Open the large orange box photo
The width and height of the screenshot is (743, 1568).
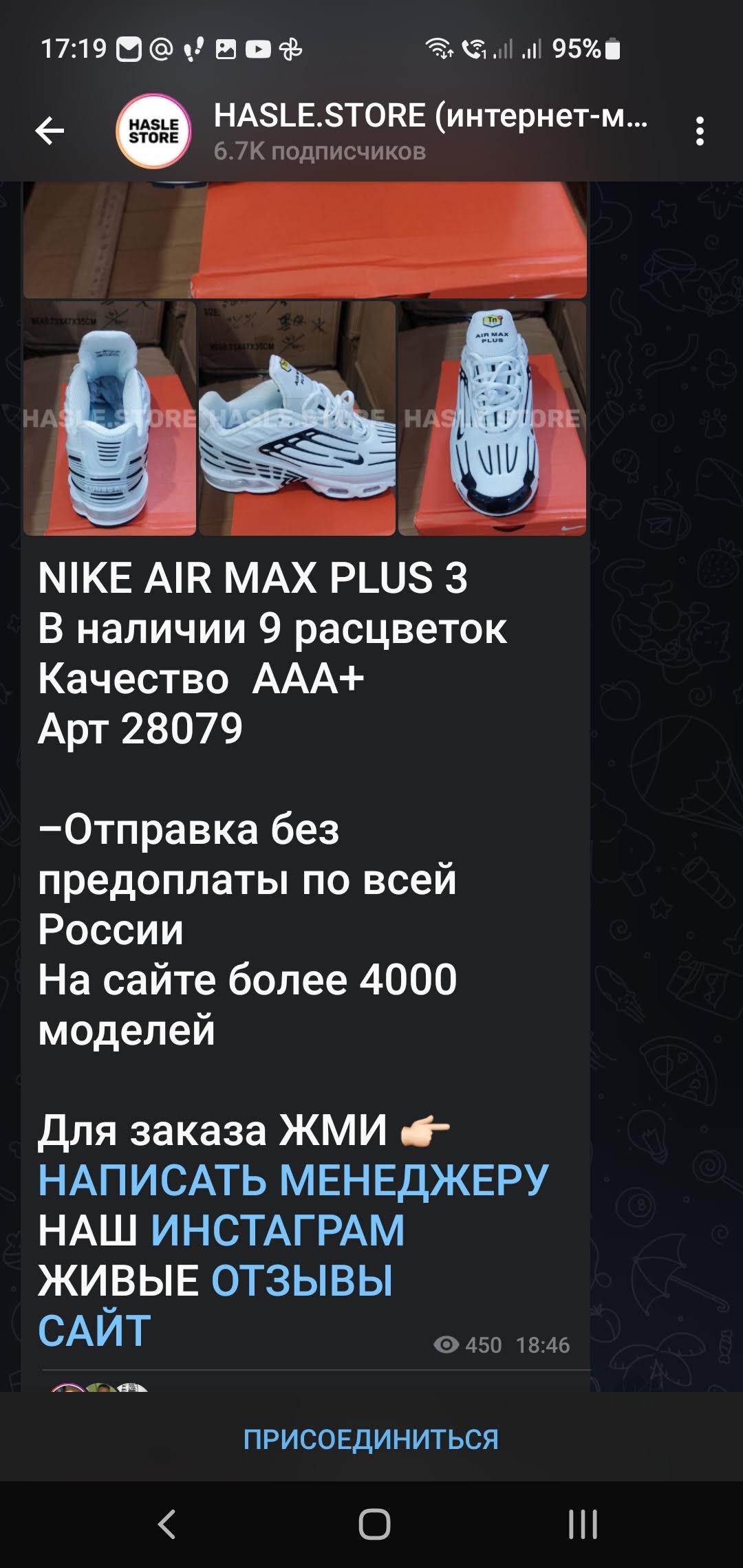[x=305, y=239]
